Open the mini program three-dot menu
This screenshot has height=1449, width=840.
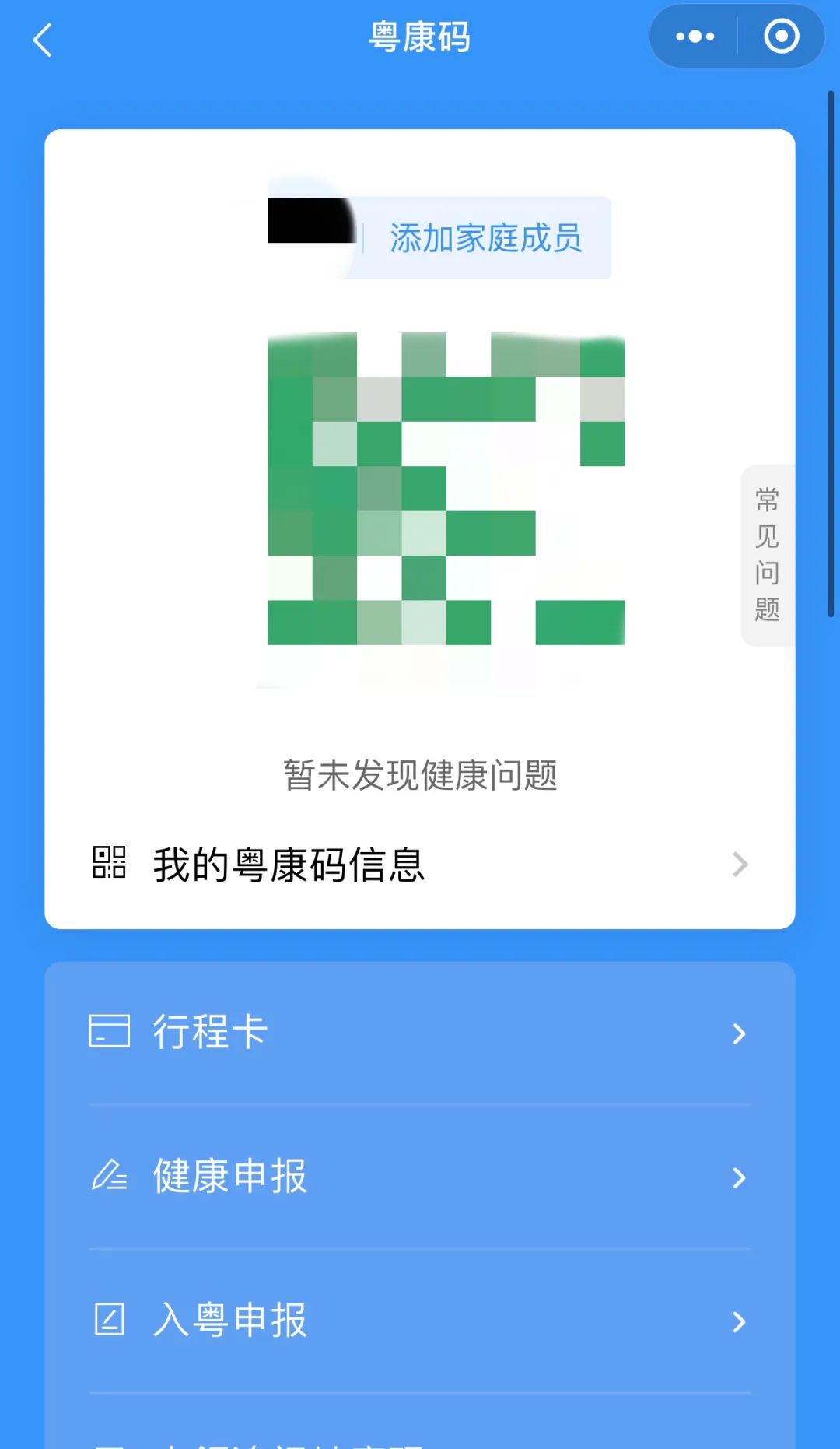click(695, 37)
